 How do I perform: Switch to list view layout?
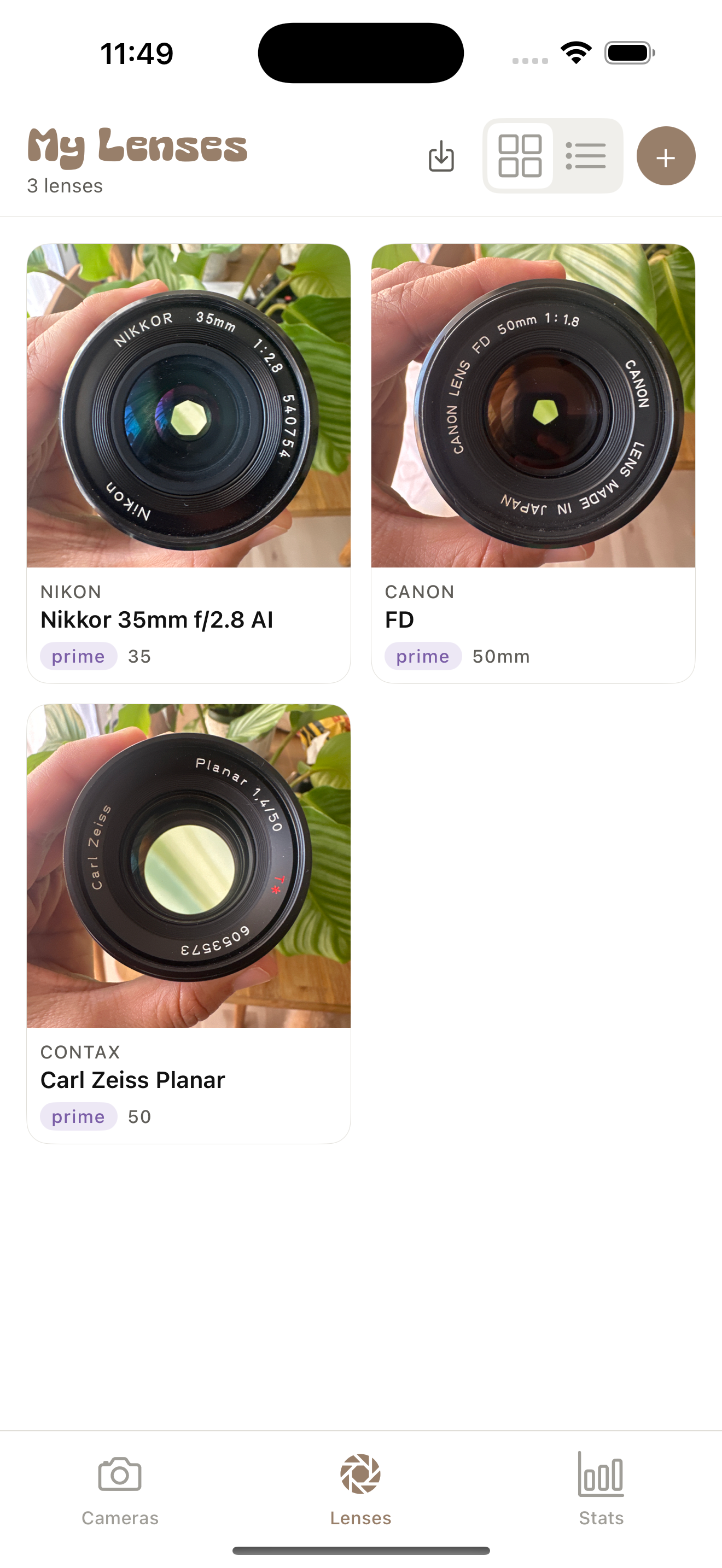point(586,156)
